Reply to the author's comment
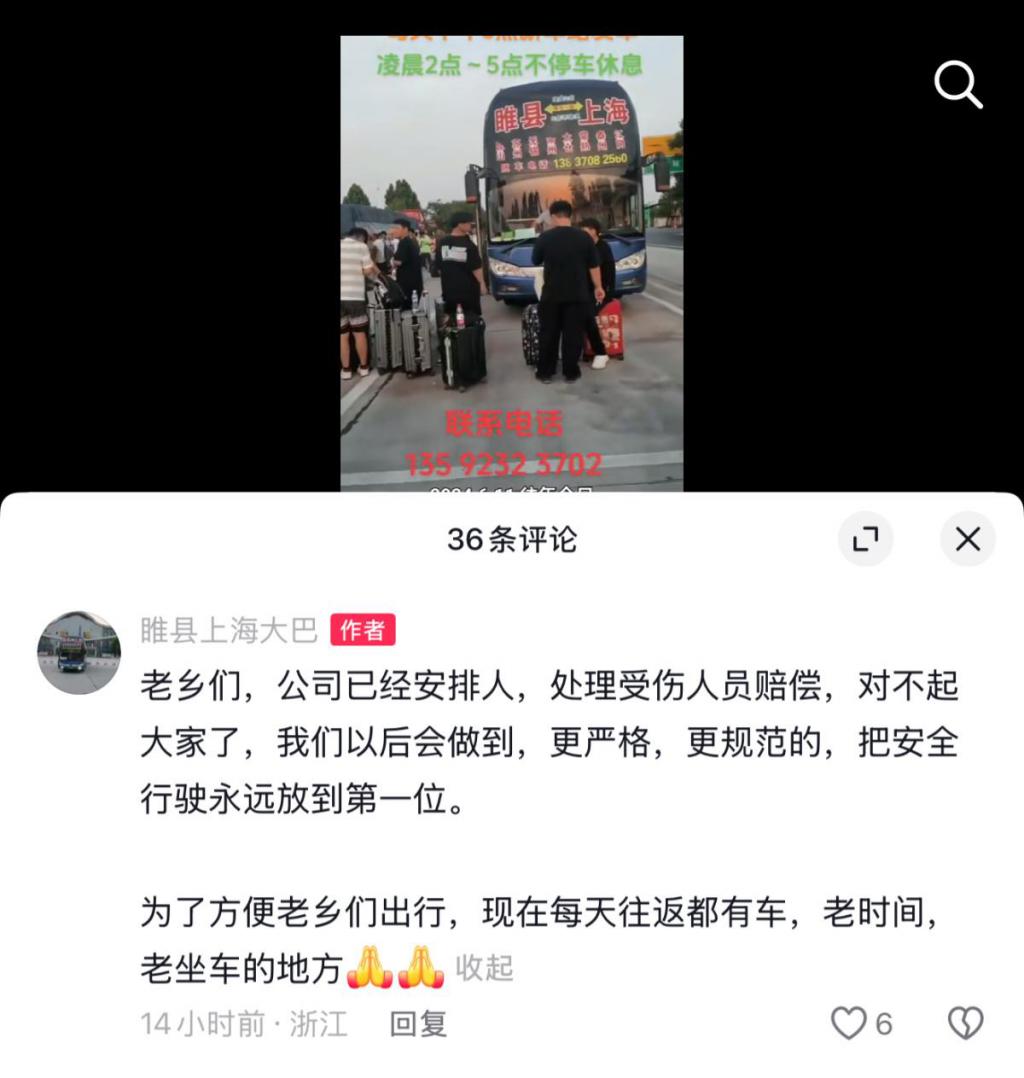This screenshot has width=1024, height=1078. pos(417,1023)
